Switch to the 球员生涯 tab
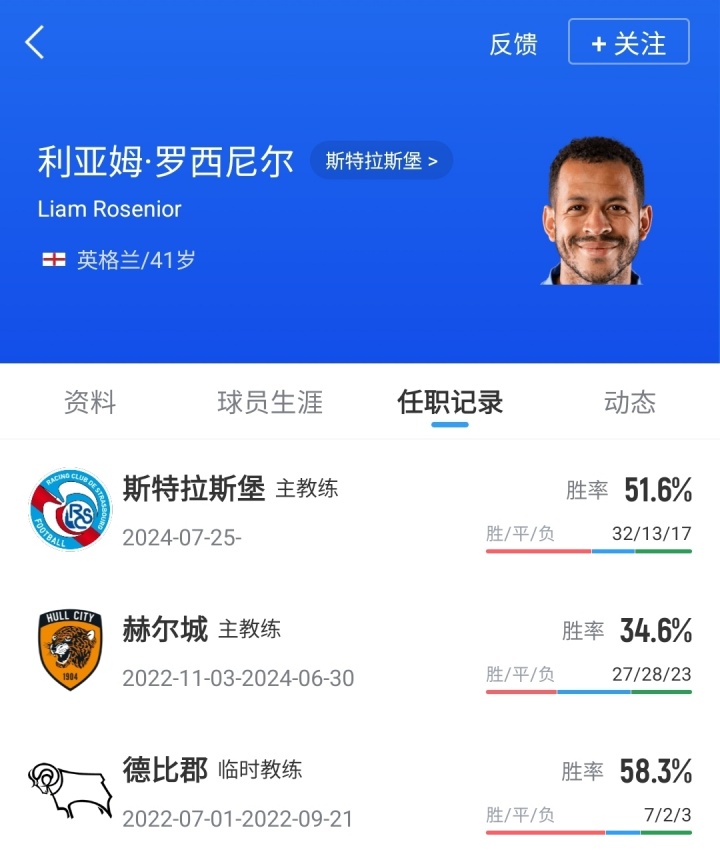Image resolution: width=720 pixels, height=866 pixels. pos(270,403)
